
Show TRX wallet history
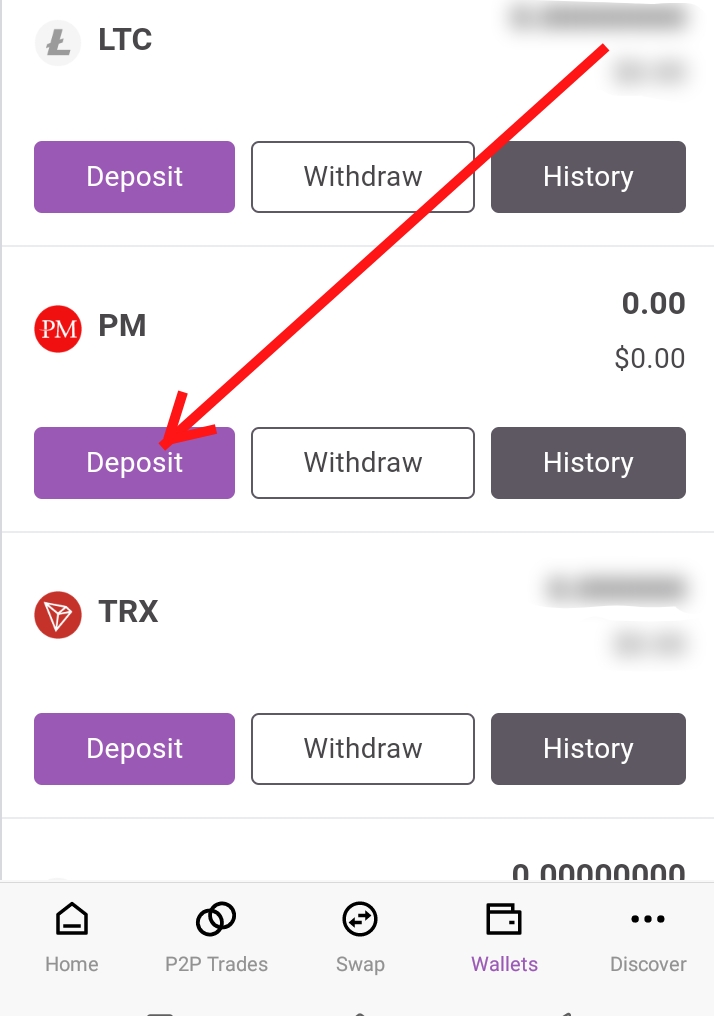588,749
